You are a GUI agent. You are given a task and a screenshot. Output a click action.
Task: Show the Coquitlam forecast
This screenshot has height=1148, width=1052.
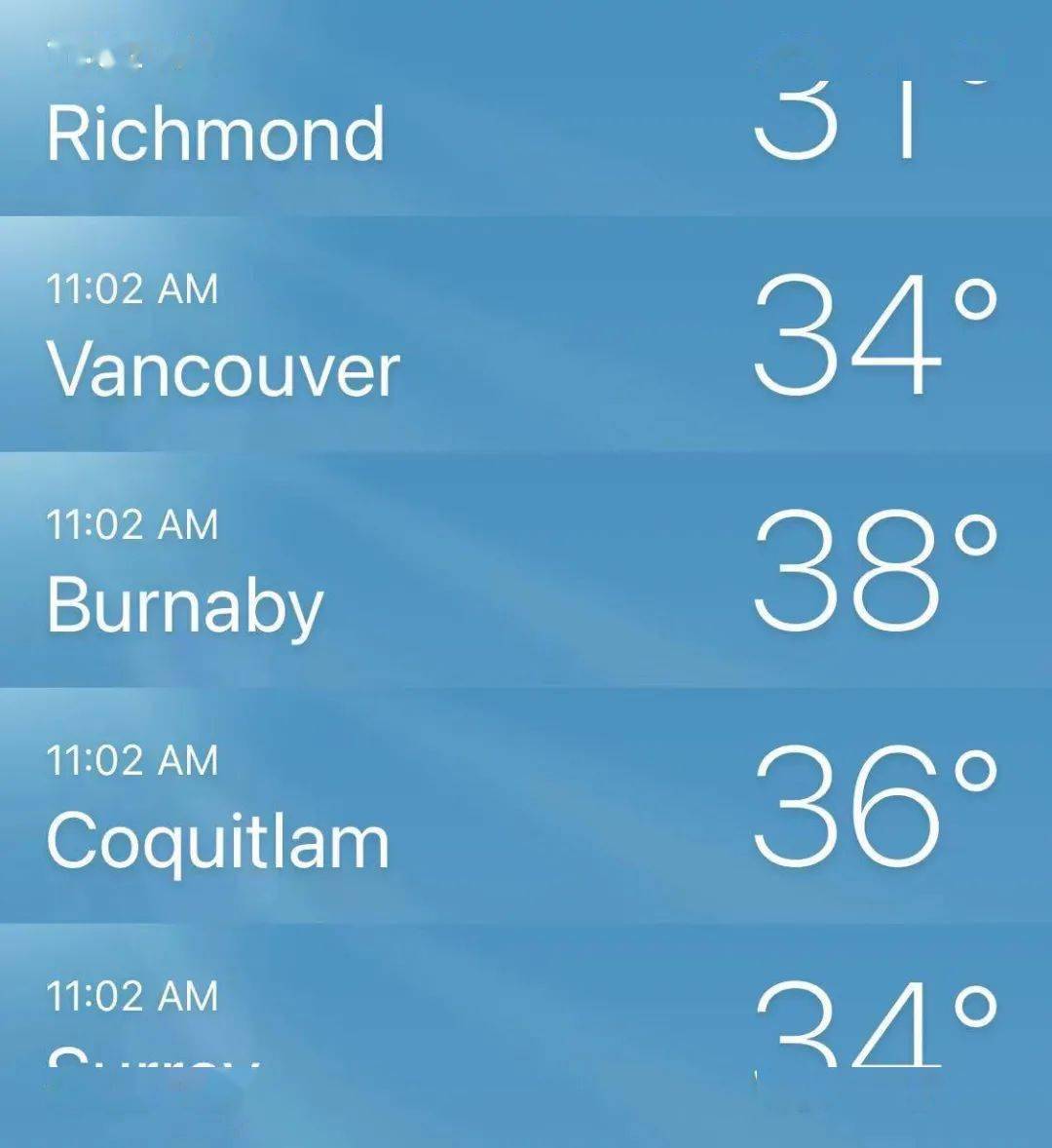(218, 841)
